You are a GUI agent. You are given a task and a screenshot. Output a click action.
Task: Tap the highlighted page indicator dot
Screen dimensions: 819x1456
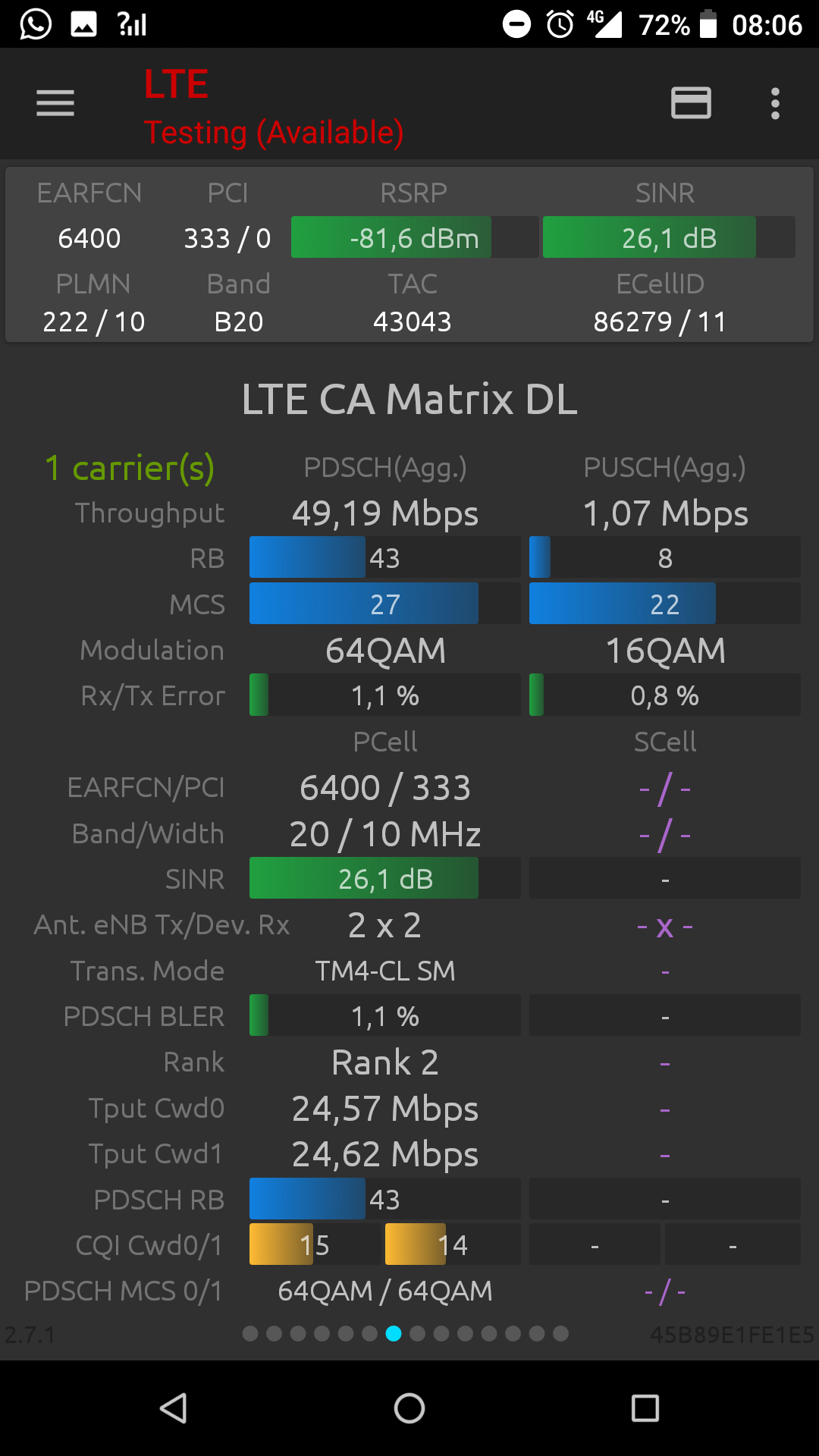click(394, 1333)
